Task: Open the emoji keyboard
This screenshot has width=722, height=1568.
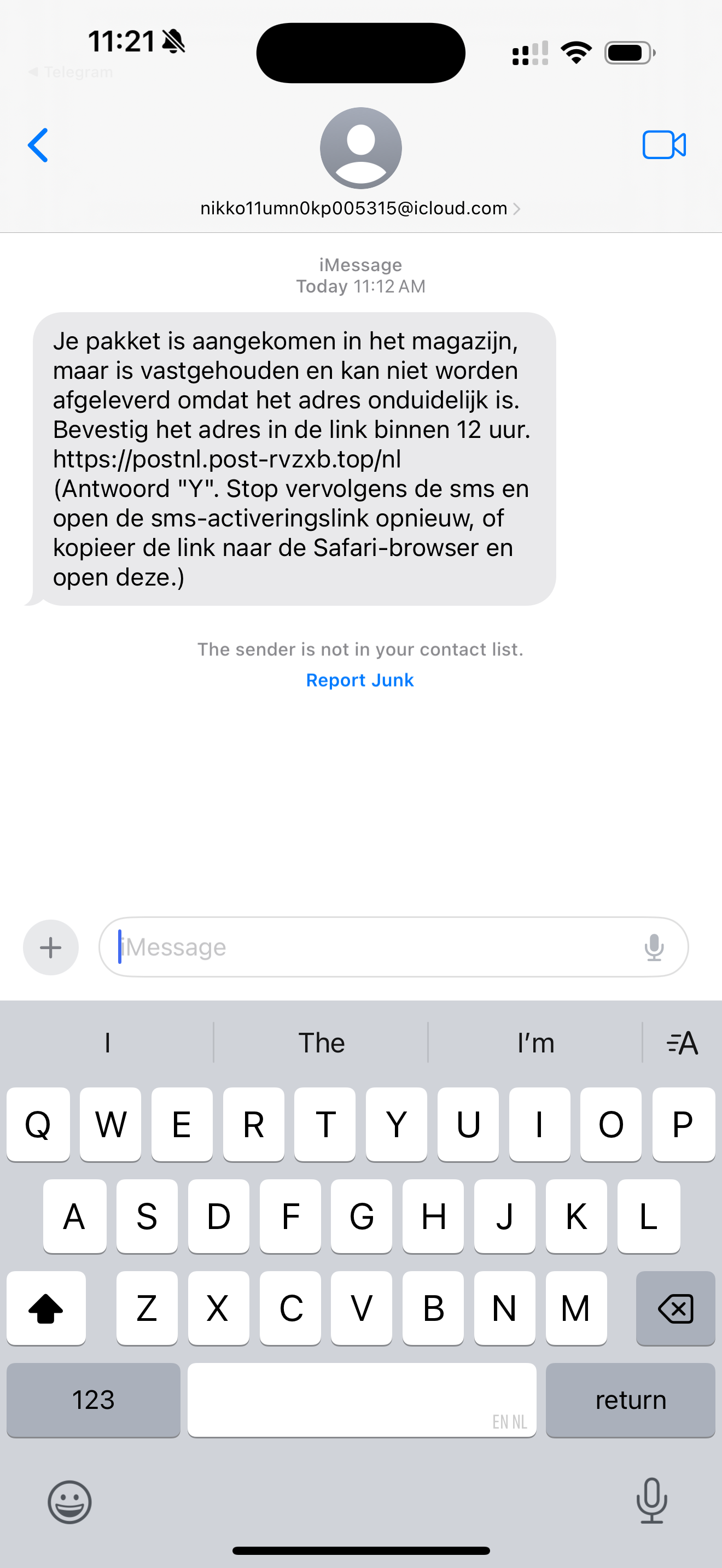Action: click(69, 1502)
